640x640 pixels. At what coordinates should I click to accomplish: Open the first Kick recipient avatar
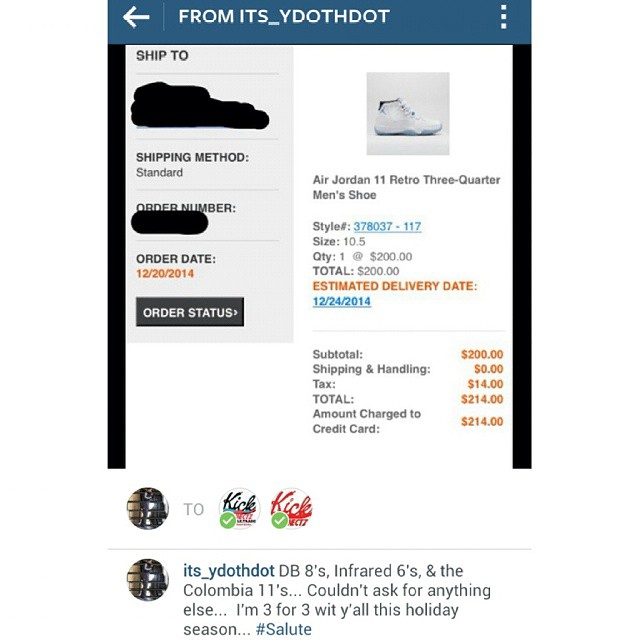[x=238, y=508]
